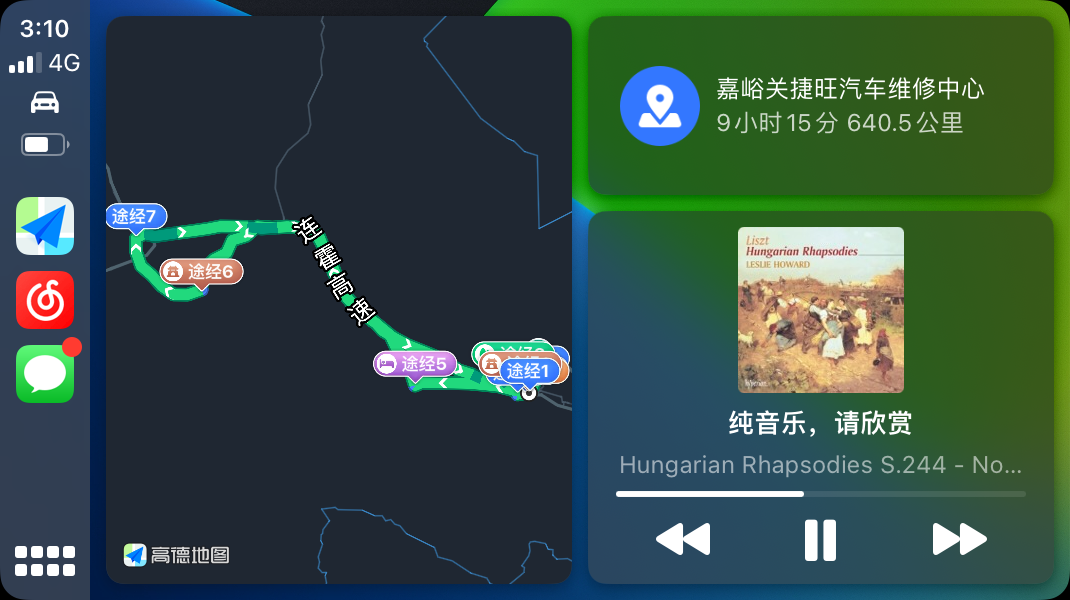Open the Liszt Hungarian Rhapsodies album cover
The height and width of the screenshot is (600, 1070).
(x=820, y=310)
